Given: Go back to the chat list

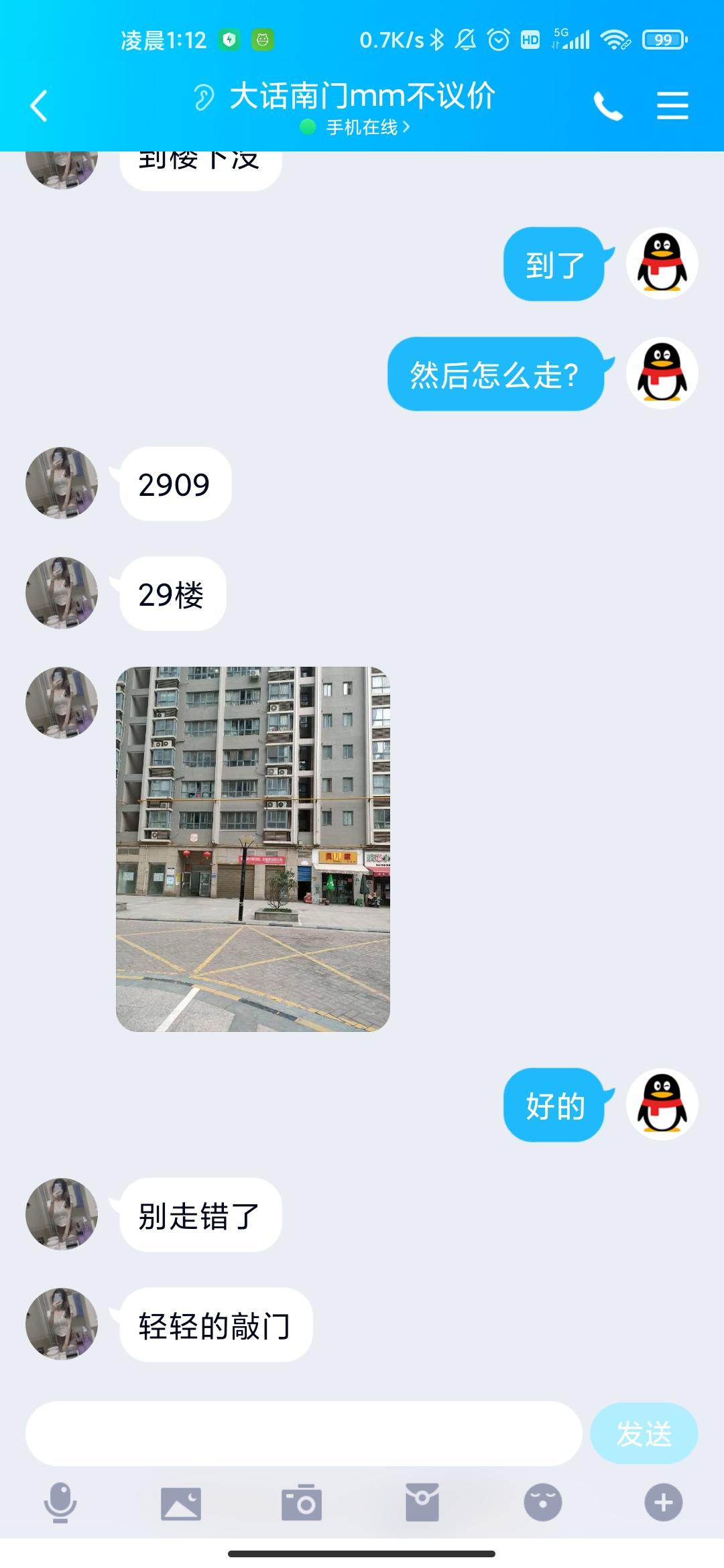Looking at the screenshot, I should tap(39, 106).
